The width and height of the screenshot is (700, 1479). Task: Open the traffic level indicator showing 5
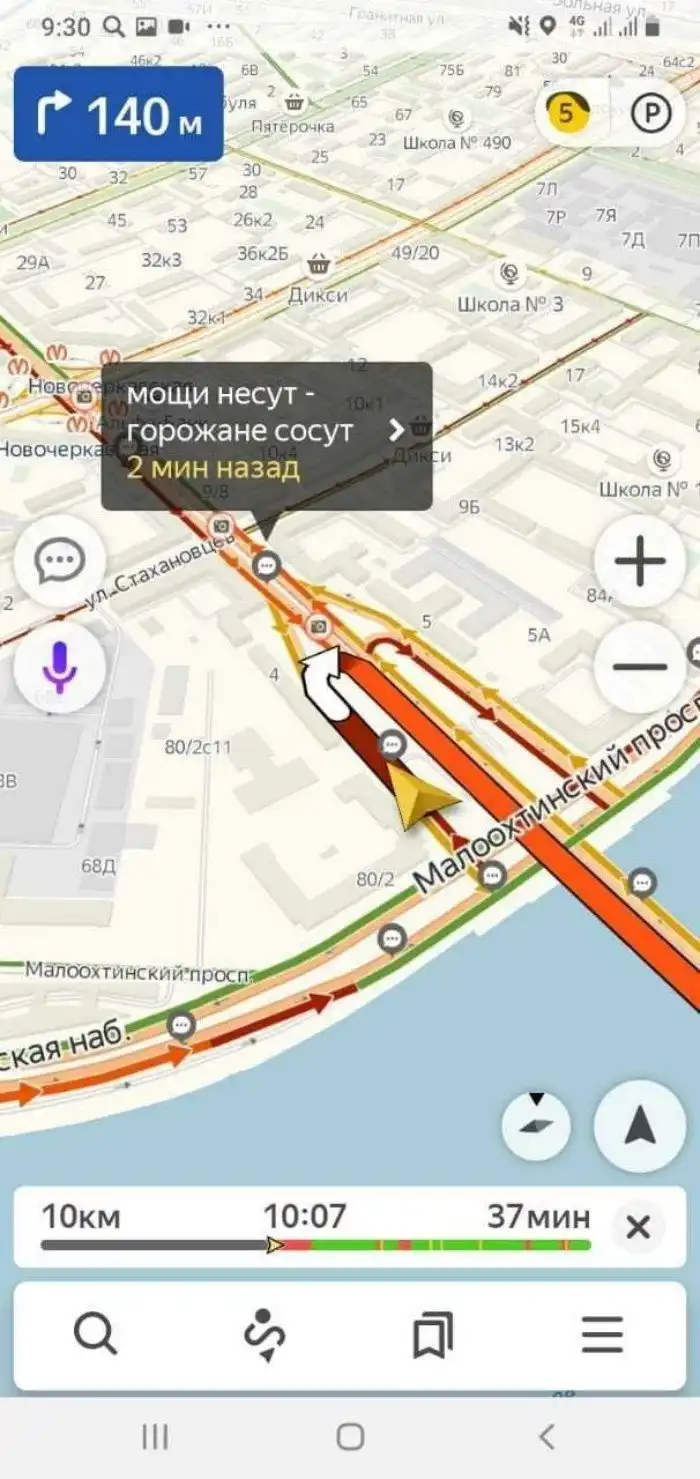click(x=567, y=114)
